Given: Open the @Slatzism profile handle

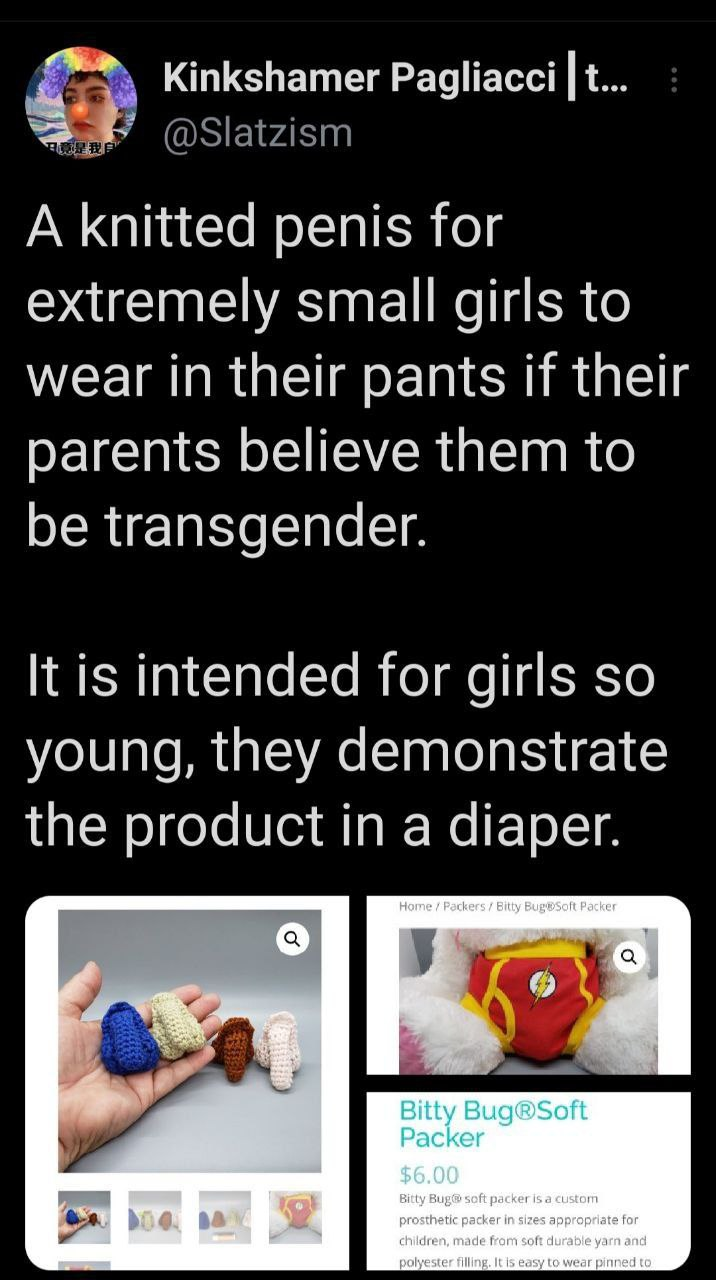Looking at the screenshot, I should (x=257, y=131).
